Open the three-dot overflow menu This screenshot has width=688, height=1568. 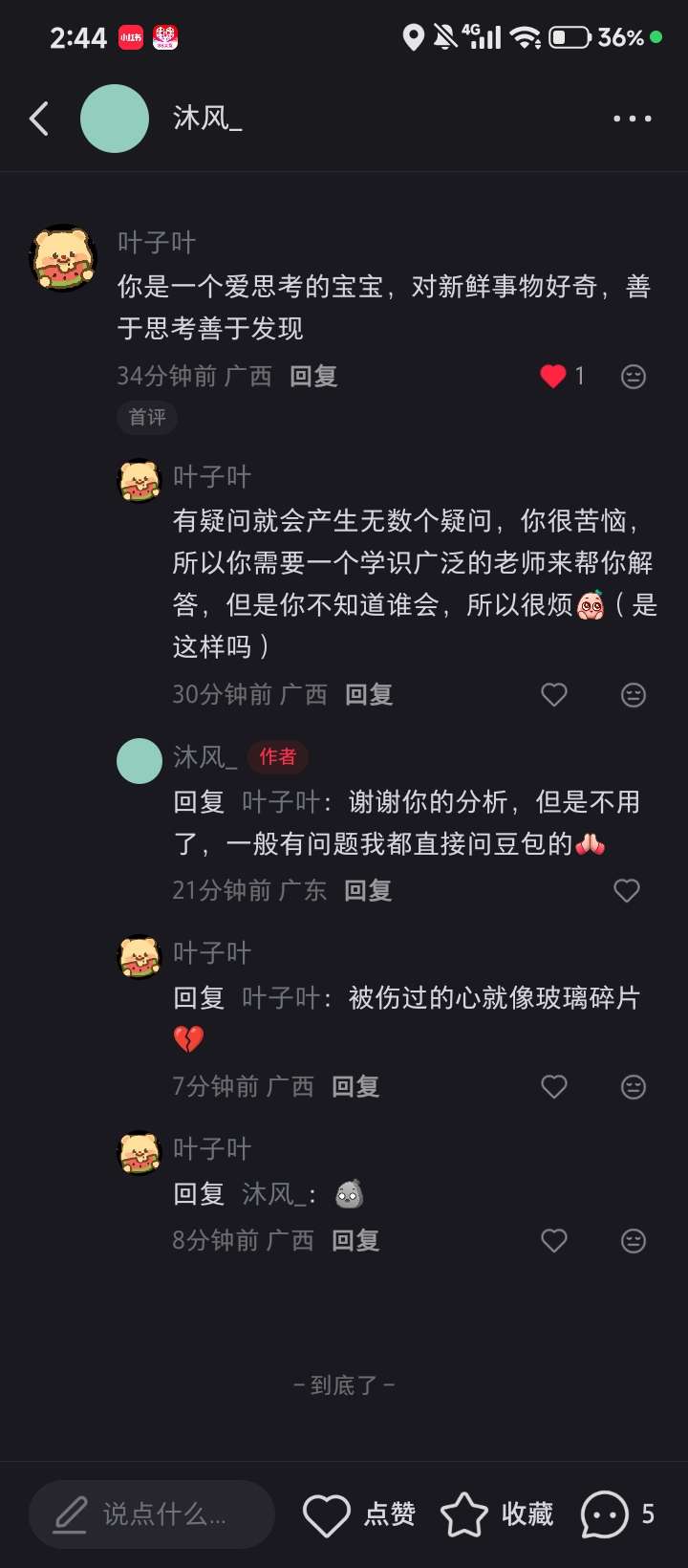pyautogui.click(x=632, y=119)
